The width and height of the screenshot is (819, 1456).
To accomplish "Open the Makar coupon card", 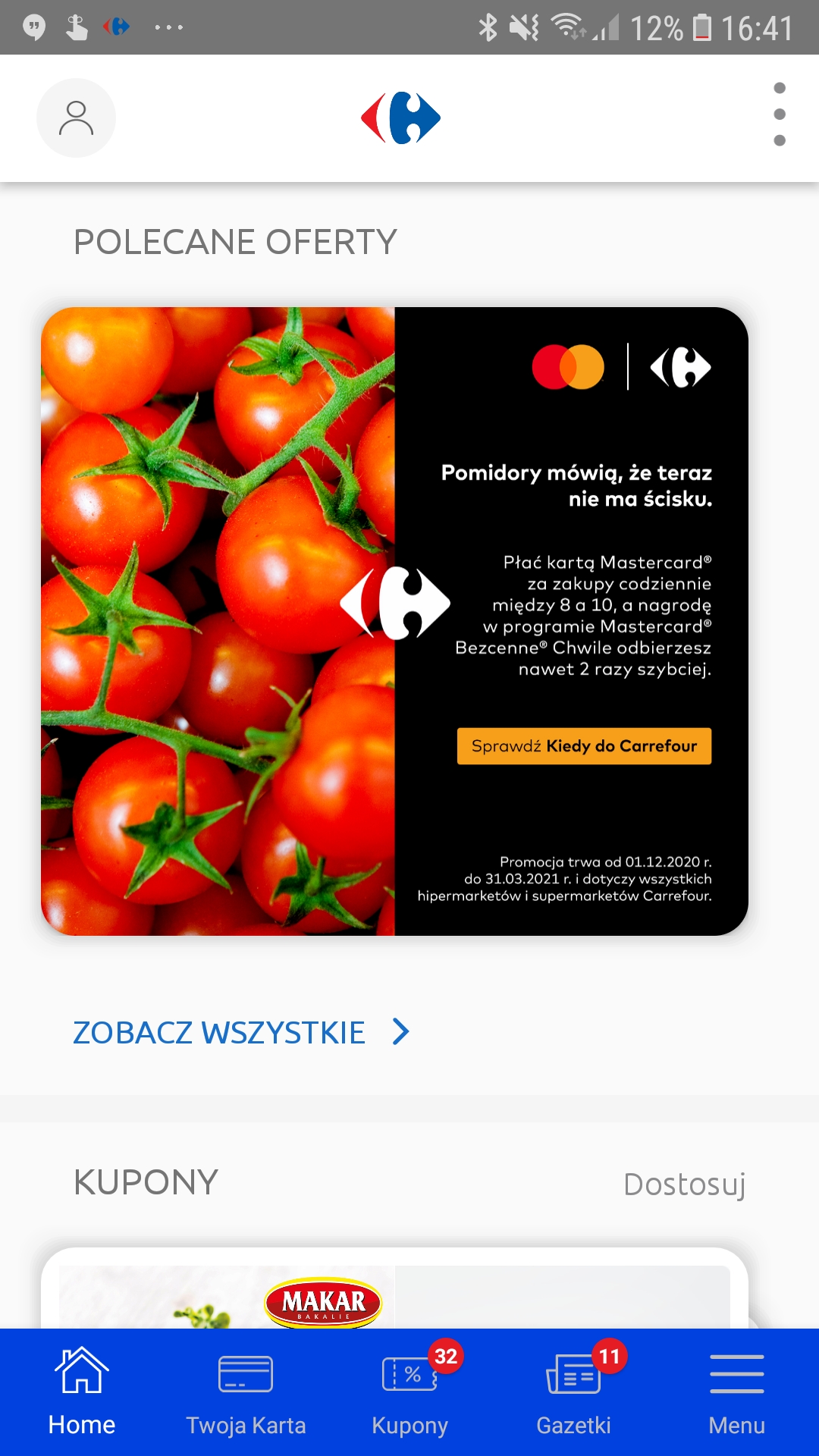I will (x=394, y=1292).
